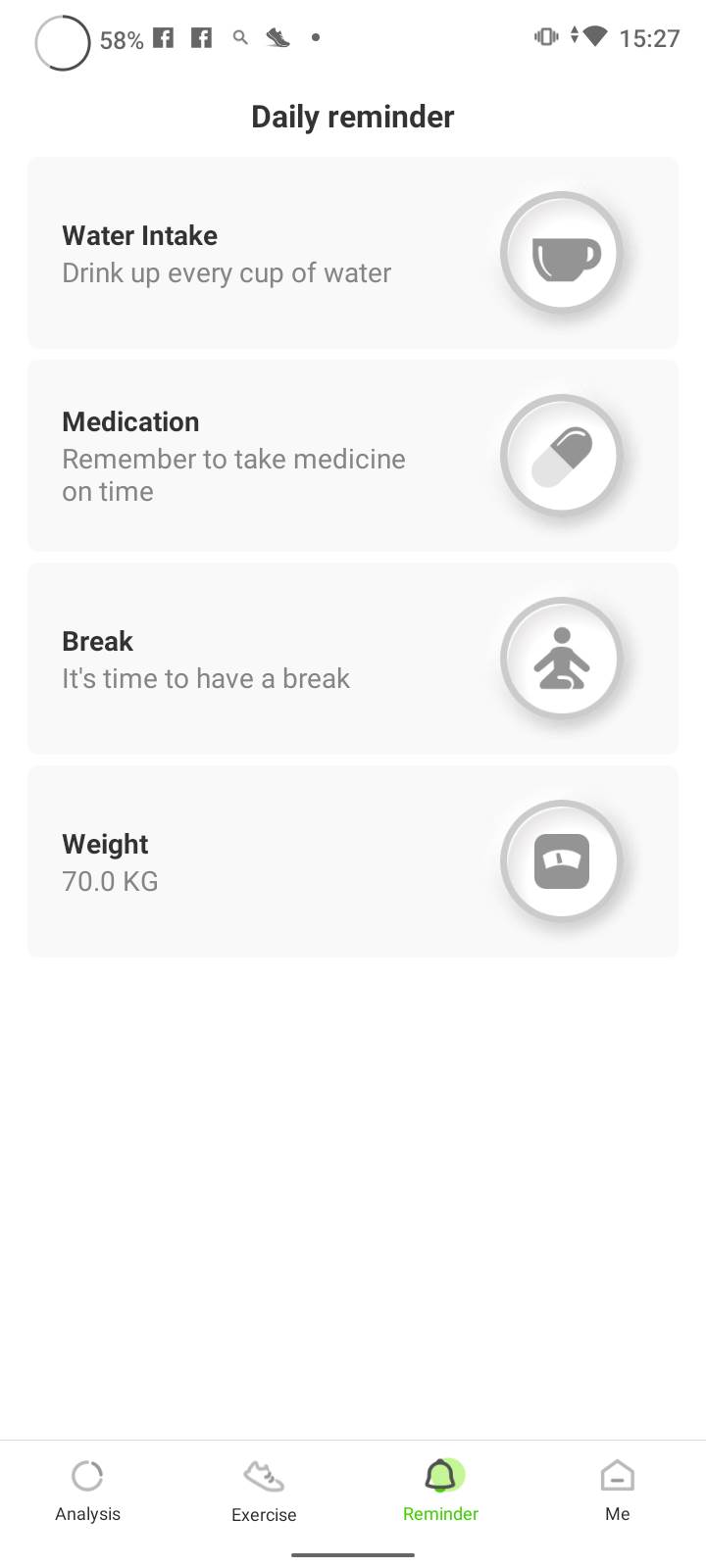The image size is (706, 1568).
Task: Open the Medication reminder card
Action: tap(294, 455)
